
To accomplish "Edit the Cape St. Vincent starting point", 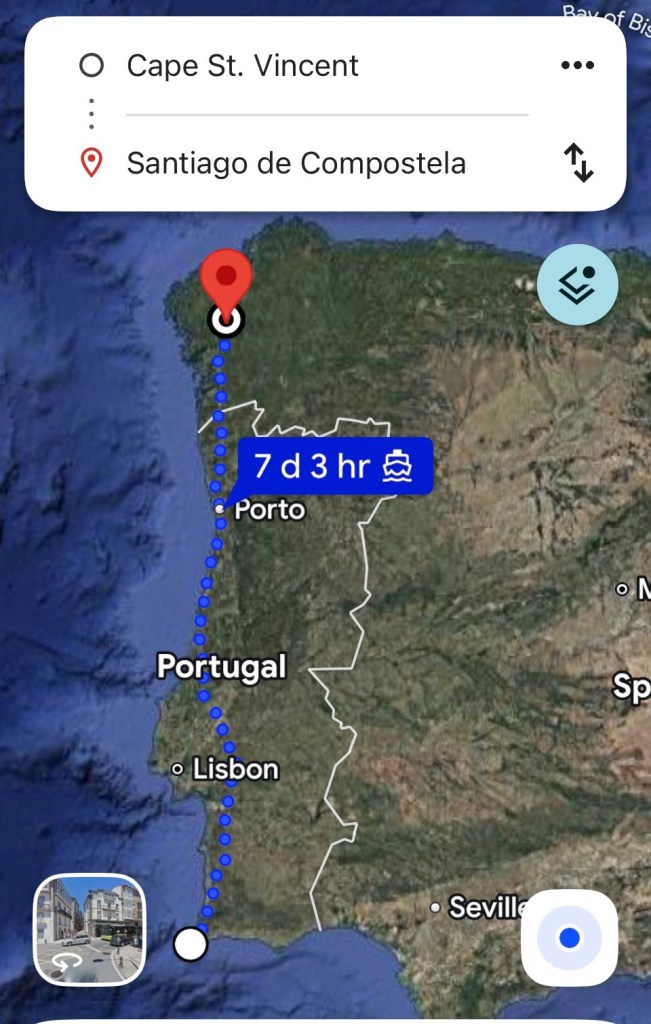I will tap(243, 66).
